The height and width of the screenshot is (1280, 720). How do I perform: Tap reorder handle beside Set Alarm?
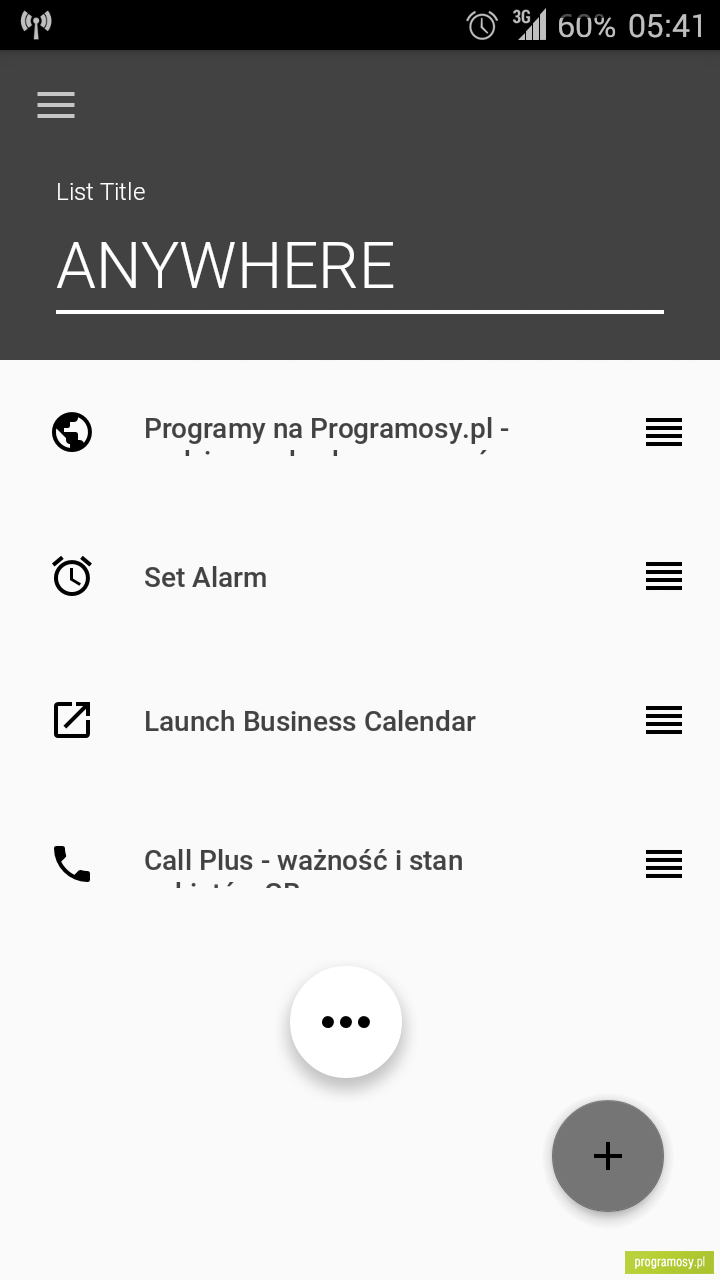664,577
